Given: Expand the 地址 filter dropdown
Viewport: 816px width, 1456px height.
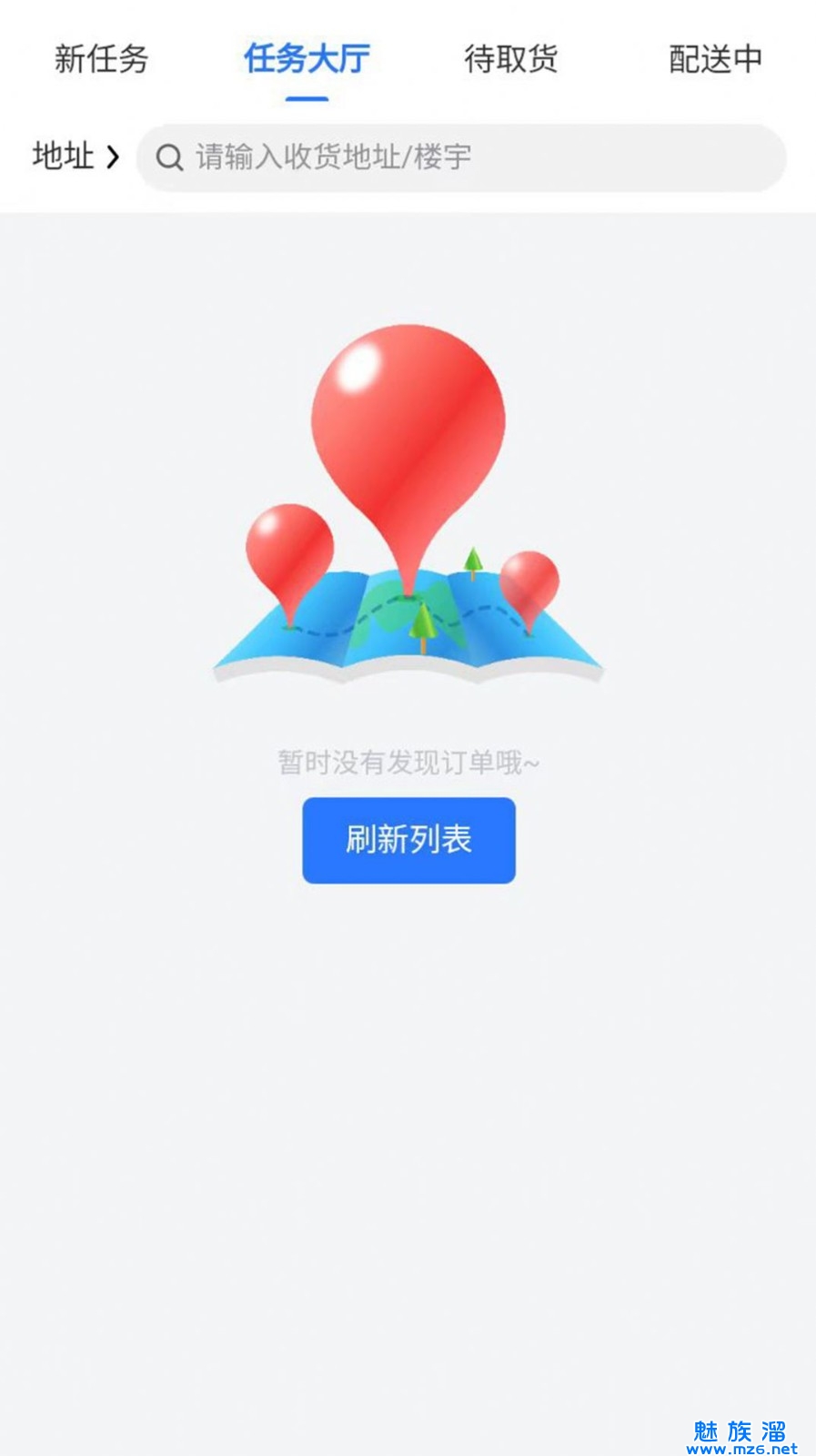Looking at the screenshot, I should (x=75, y=157).
